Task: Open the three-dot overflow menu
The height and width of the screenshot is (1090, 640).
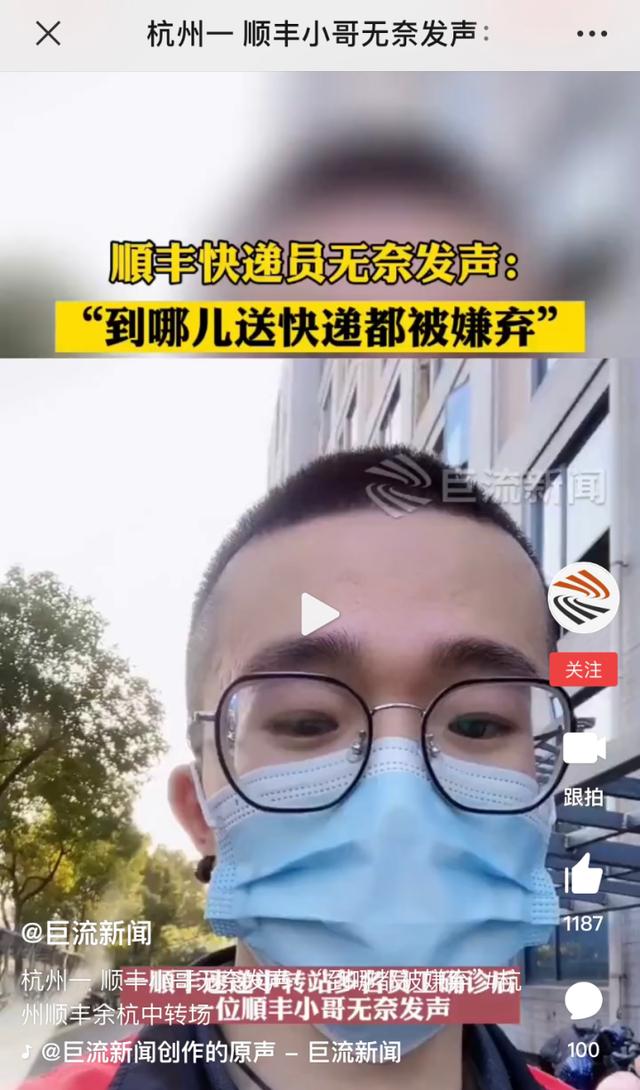Action: tap(591, 33)
